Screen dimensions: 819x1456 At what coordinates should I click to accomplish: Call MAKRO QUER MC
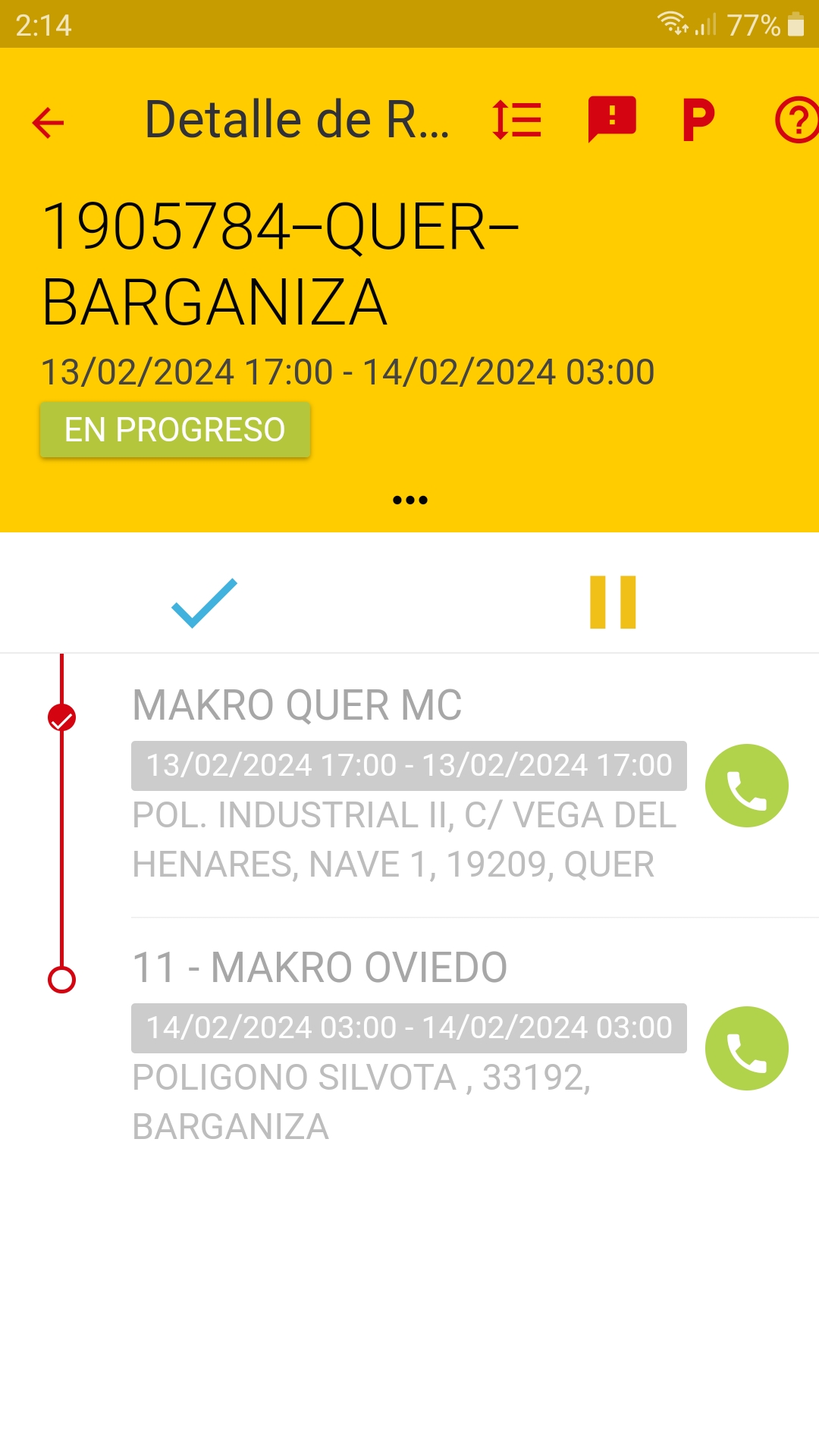[x=747, y=786]
